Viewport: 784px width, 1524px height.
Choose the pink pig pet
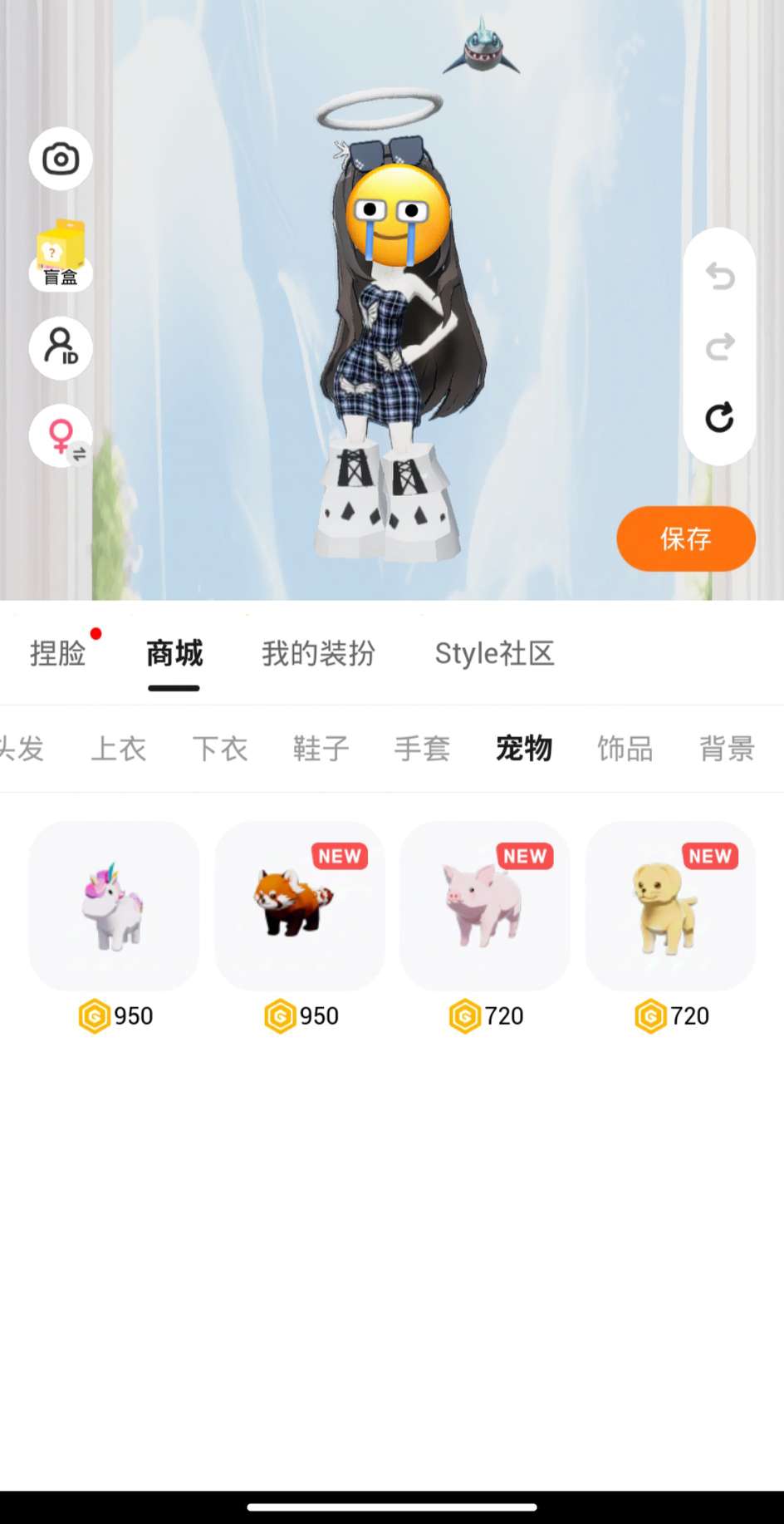[485, 906]
